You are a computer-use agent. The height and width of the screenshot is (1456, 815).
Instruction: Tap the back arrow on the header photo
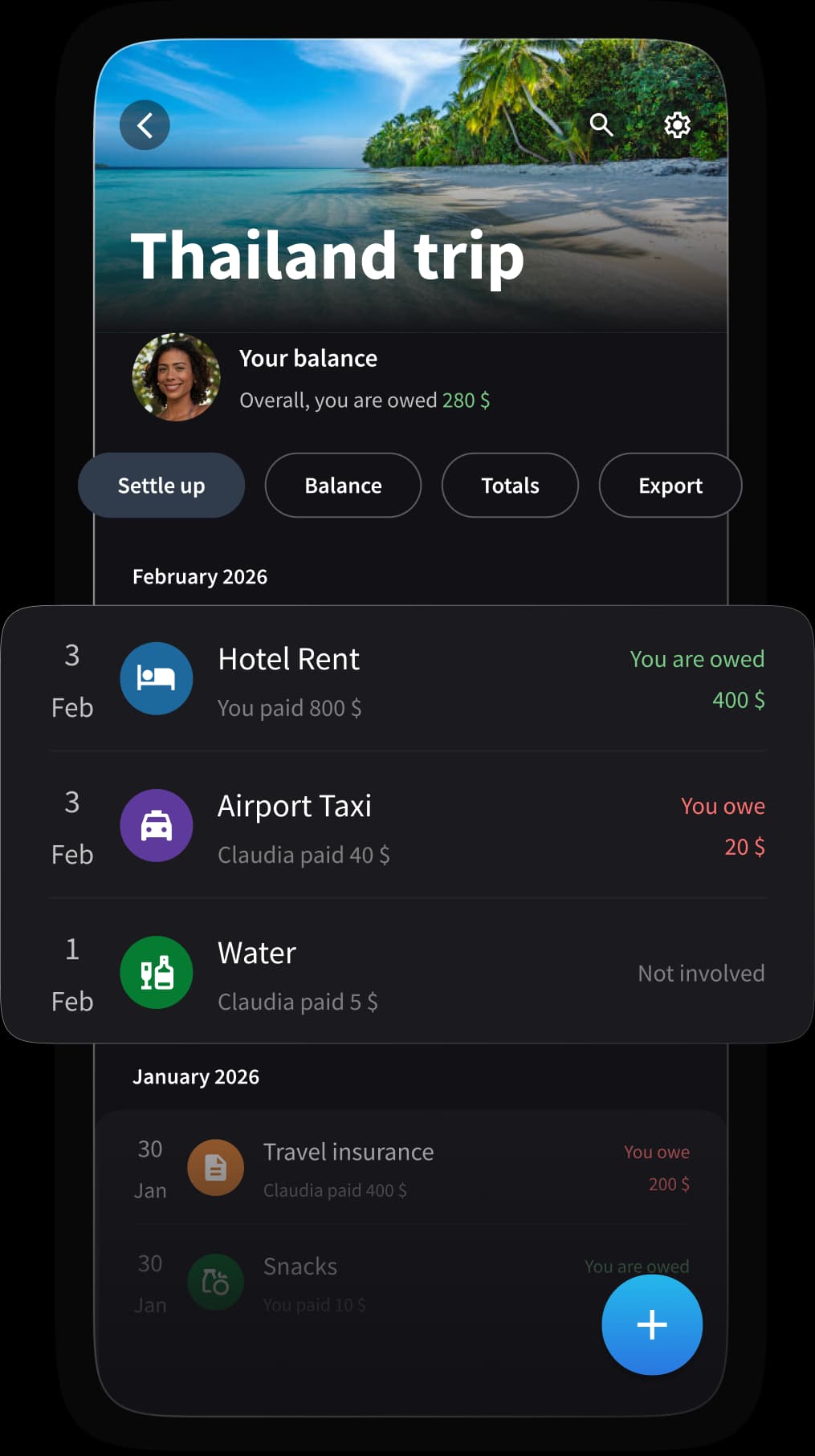[x=145, y=124]
